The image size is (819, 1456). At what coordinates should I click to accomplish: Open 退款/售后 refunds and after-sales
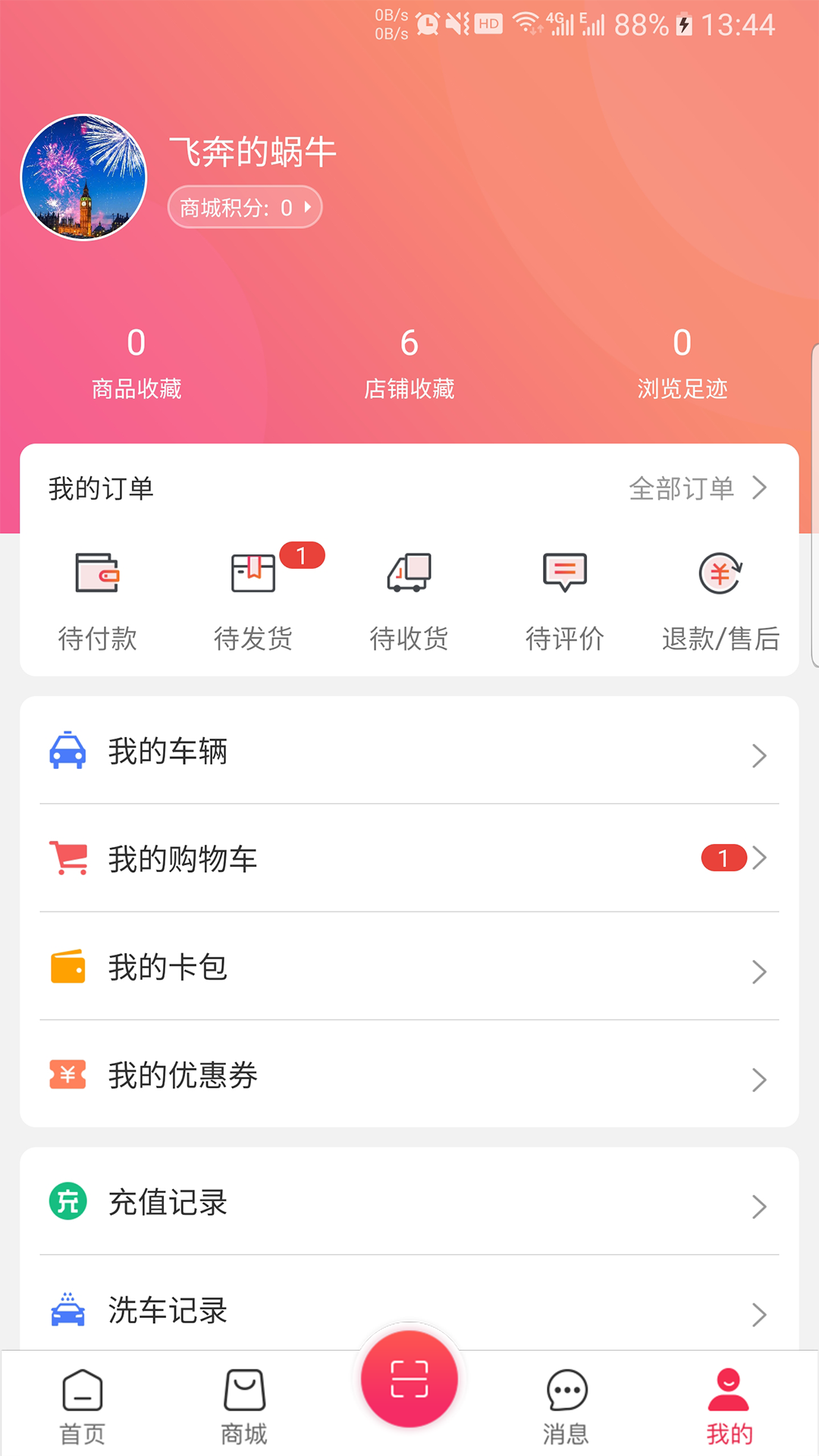720,601
